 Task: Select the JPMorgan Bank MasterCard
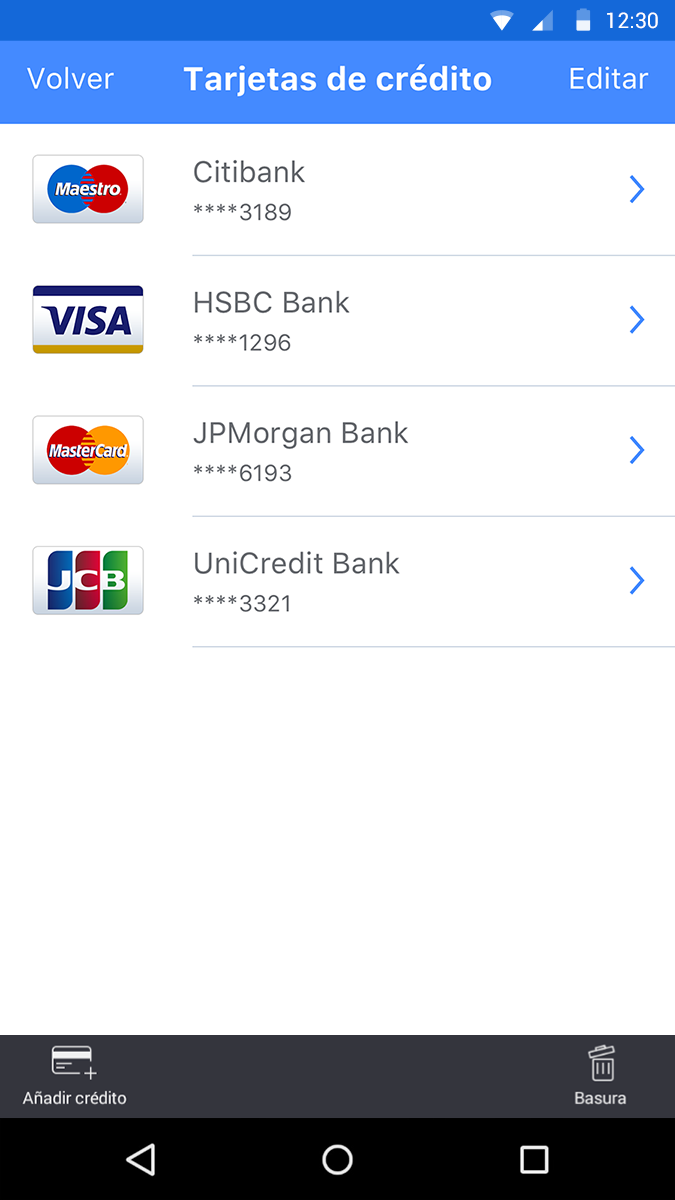coord(337,451)
